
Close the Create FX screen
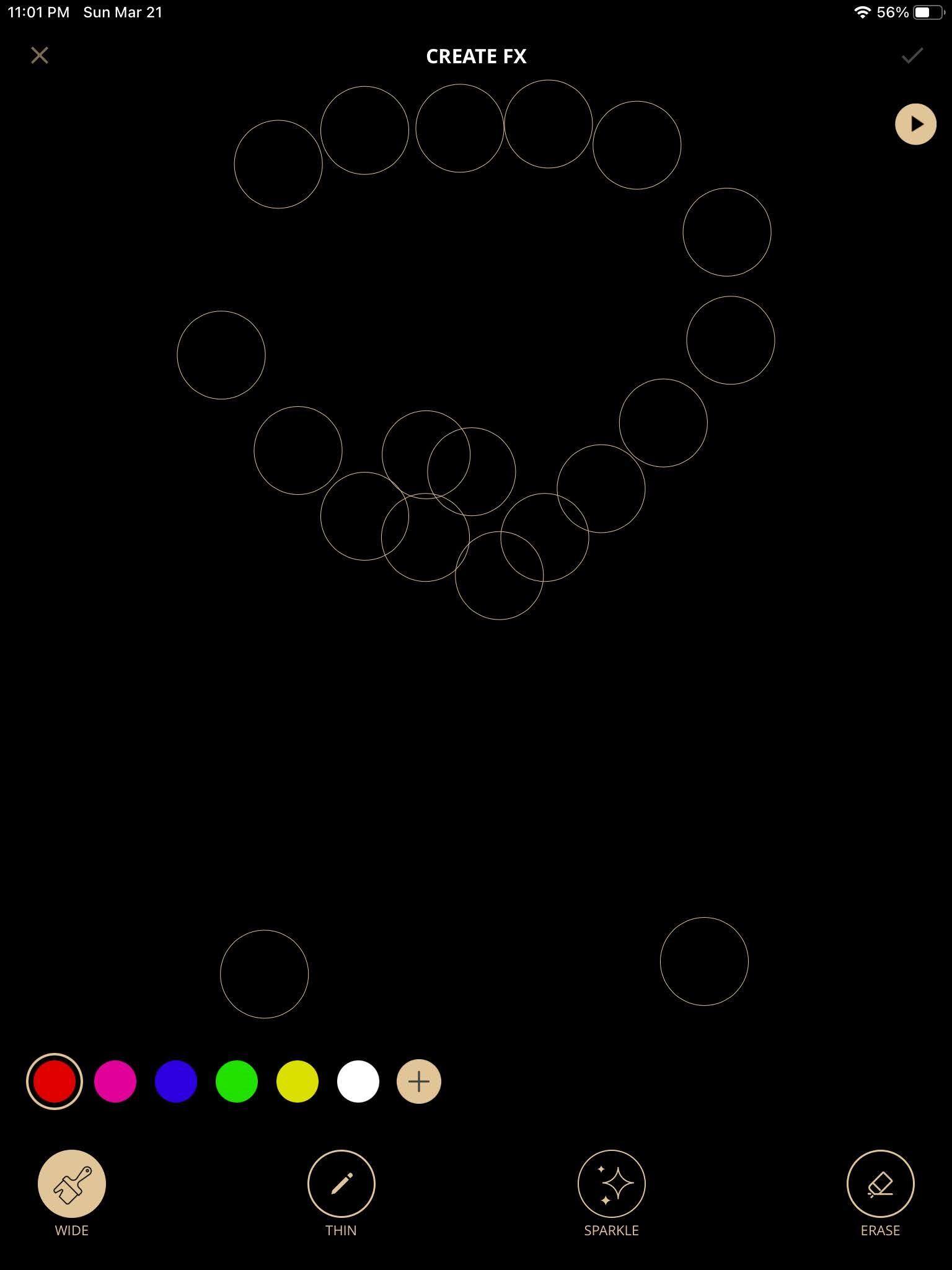tap(40, 56)
